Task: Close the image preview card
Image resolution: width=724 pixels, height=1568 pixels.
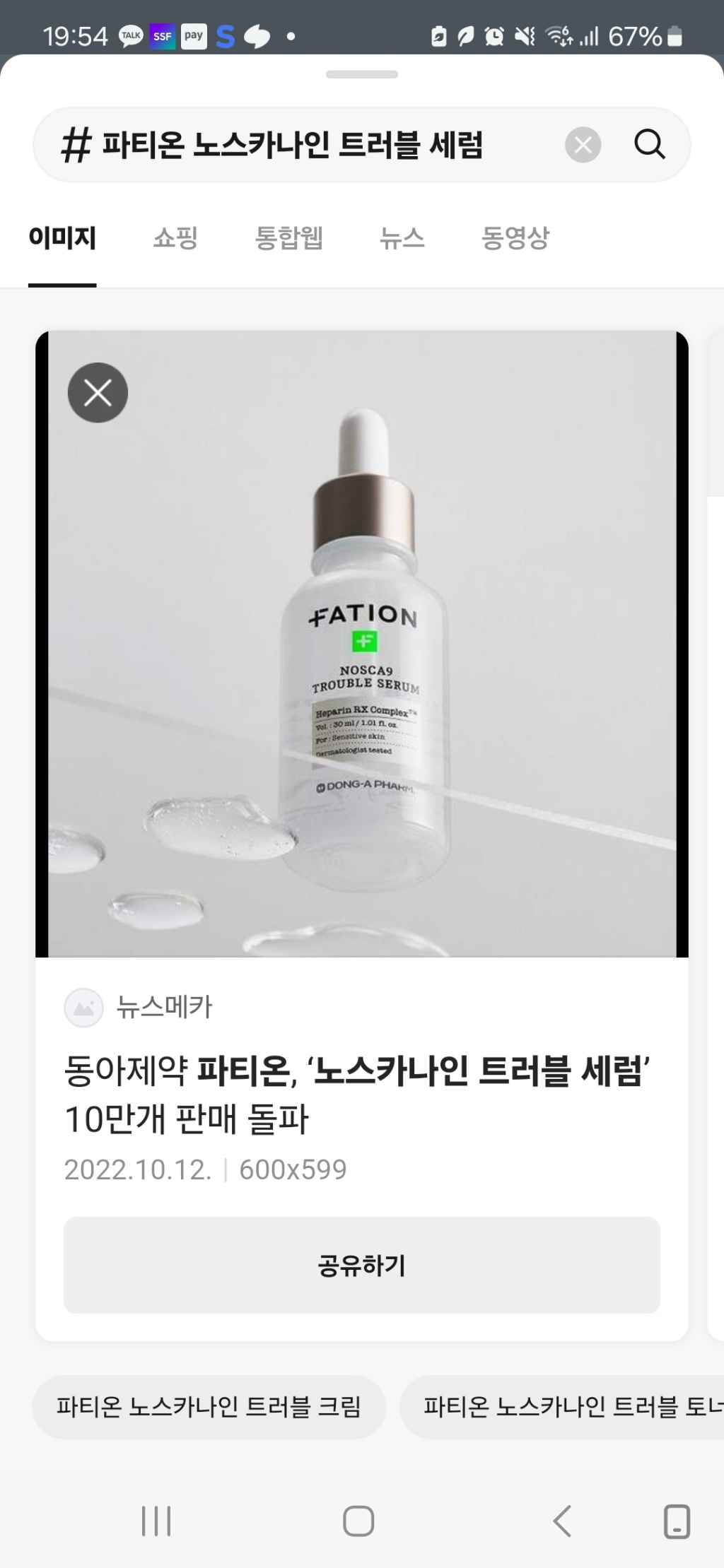Action: [98, 393]
